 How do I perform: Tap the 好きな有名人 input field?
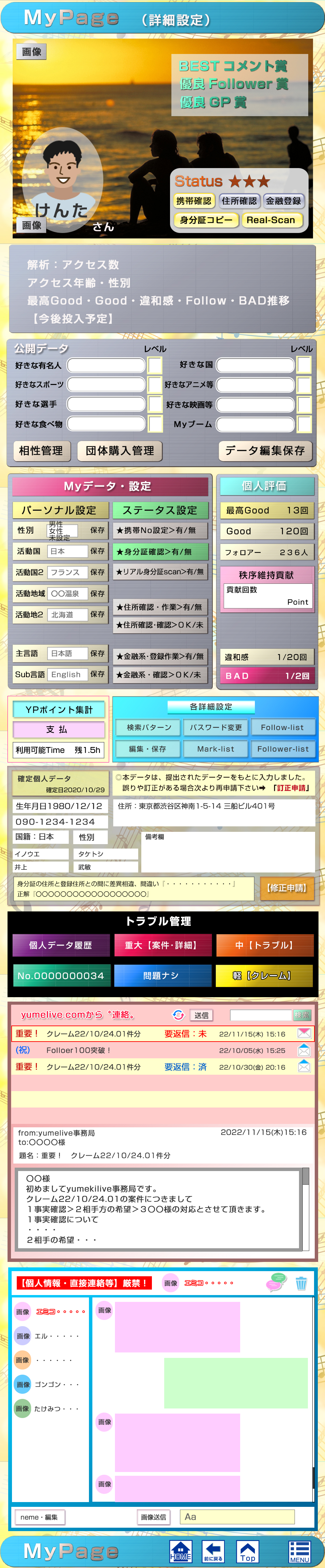tap(106, 365)
